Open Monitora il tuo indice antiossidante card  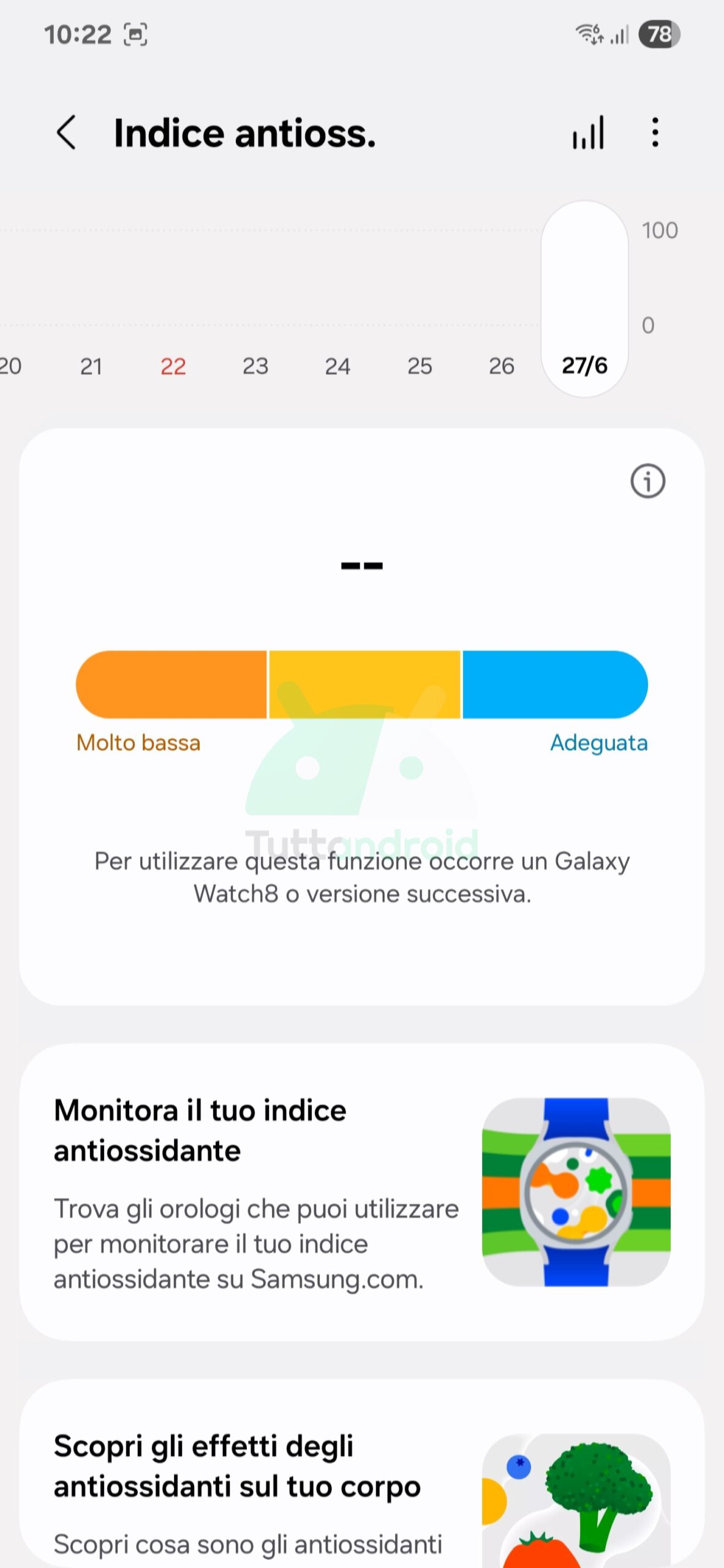coord(361,1192)
